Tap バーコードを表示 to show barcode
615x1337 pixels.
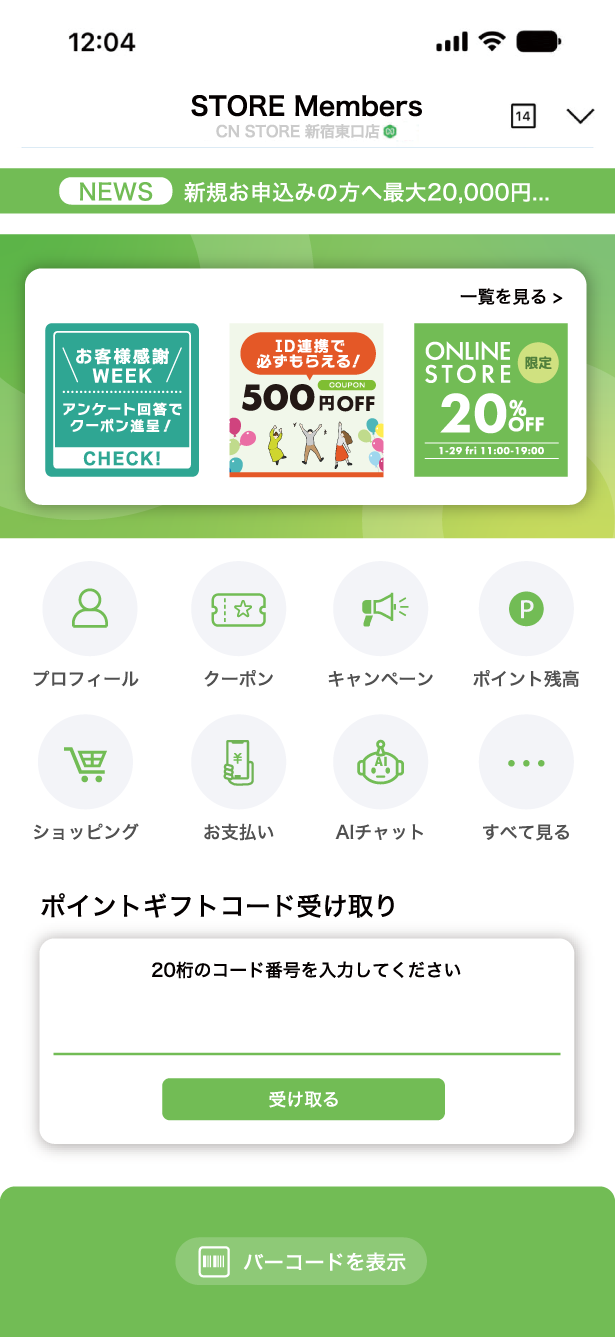coord(301,1261)
